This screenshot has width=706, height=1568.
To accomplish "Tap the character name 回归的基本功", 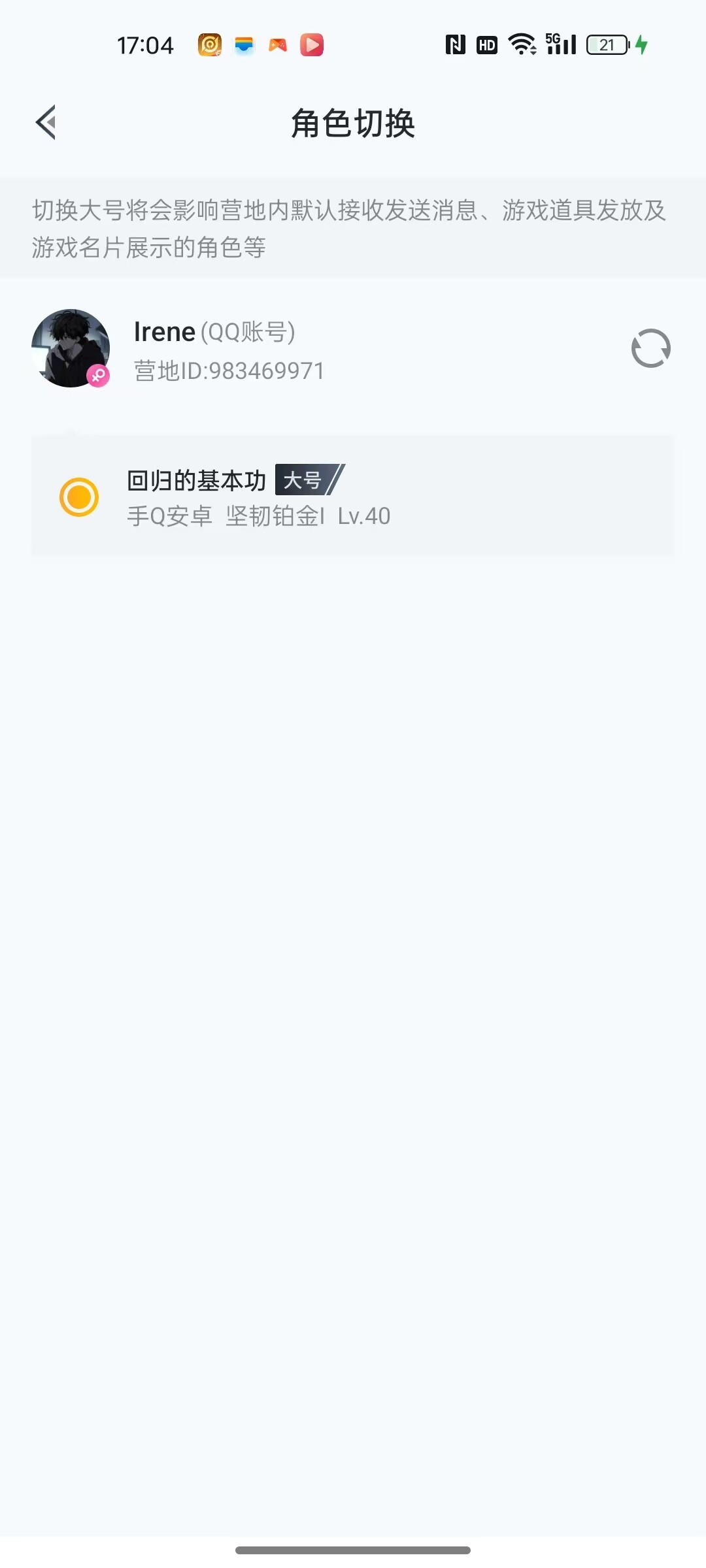I will [196, 480].
